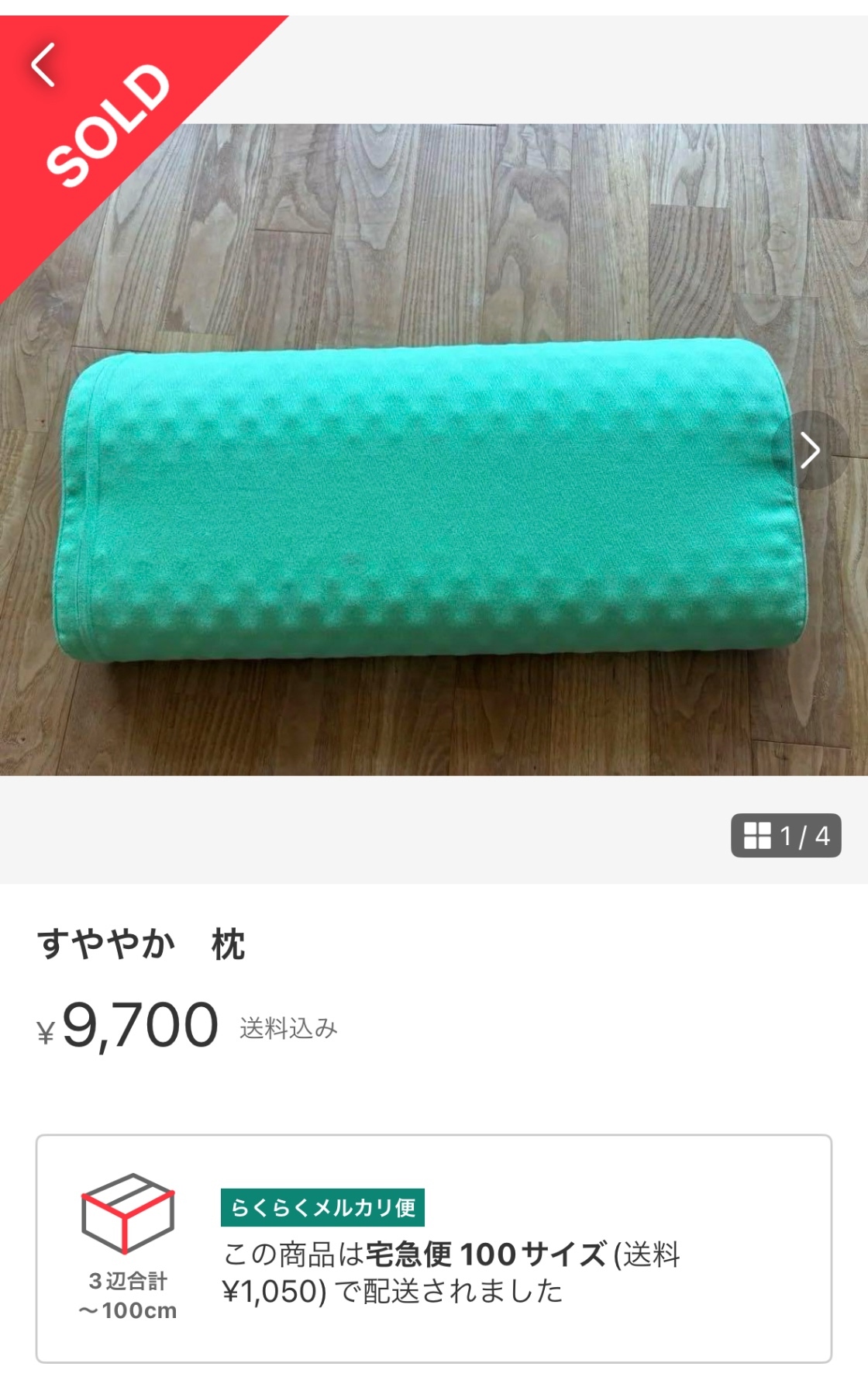868x1377 pixels.
Task: Open the 1/4 photo grid view
Action: 786,836
